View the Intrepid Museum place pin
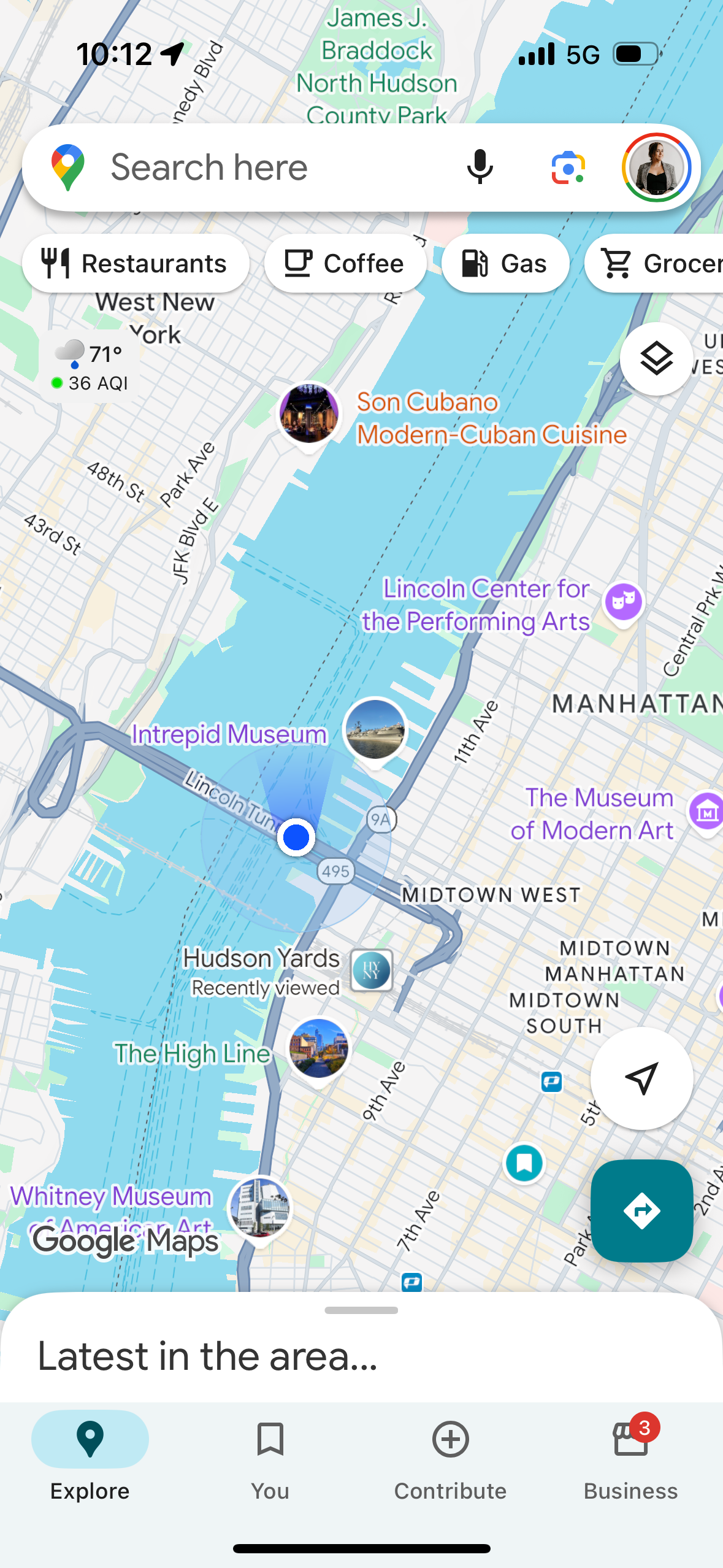The image size is (723, 1568). (375, 730)
